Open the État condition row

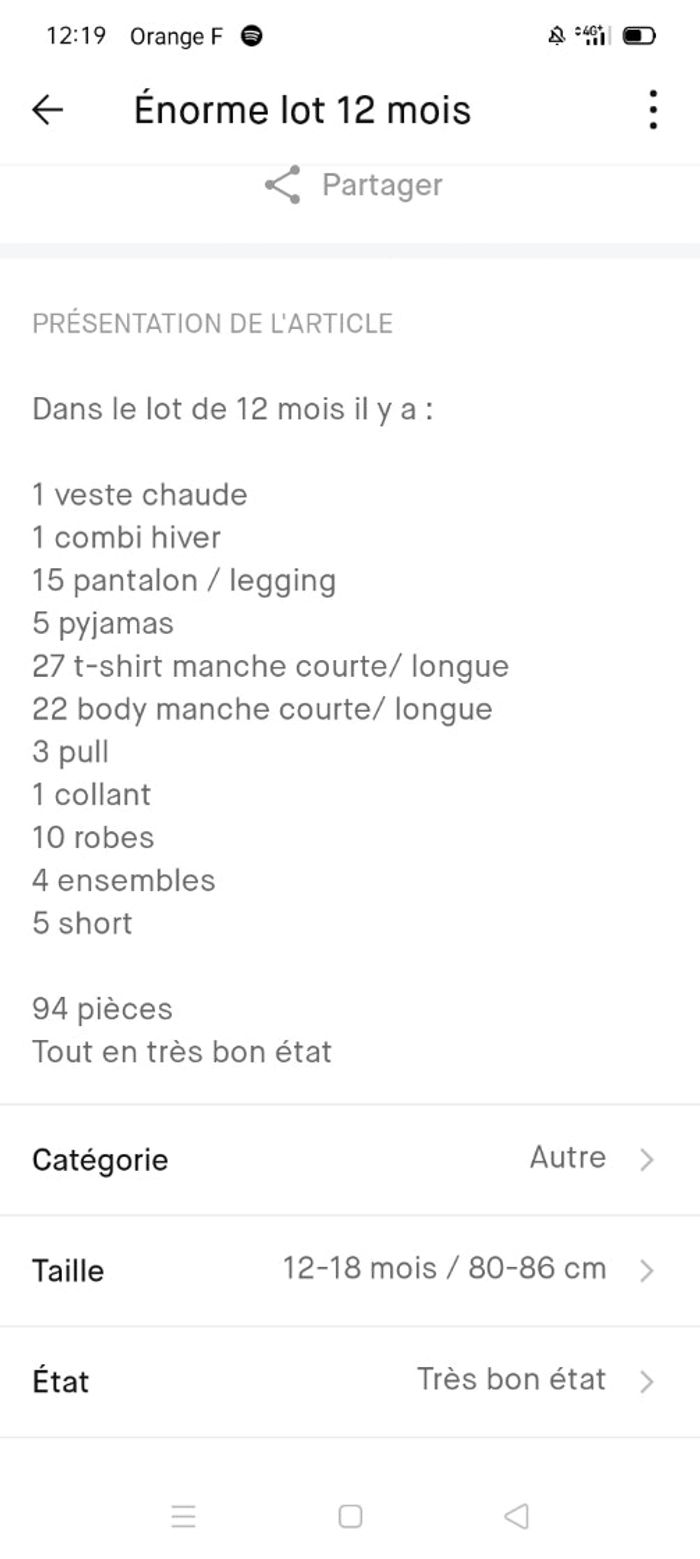coord(350,1382)
